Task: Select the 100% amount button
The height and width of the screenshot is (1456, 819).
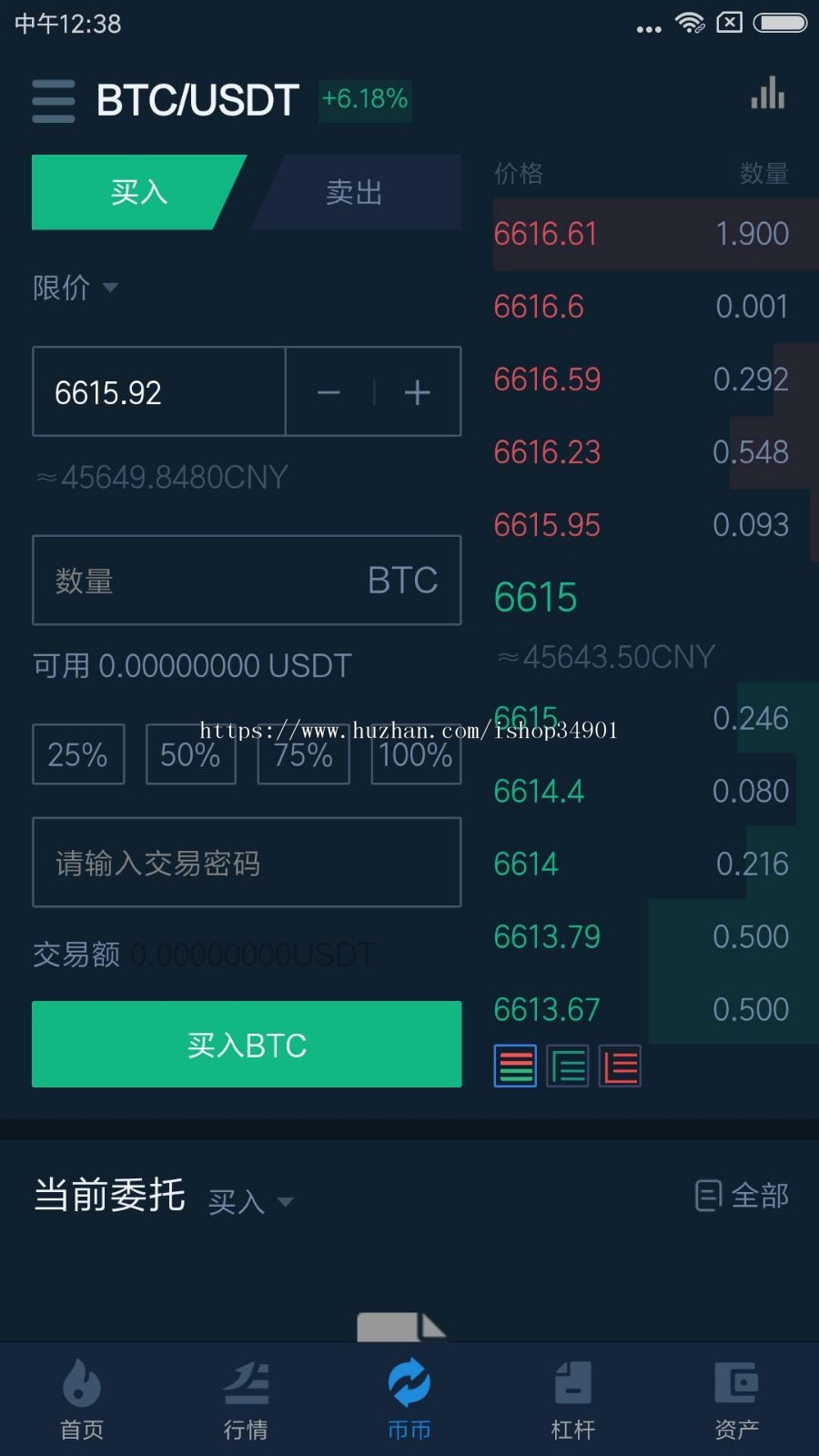Action: (x=415, y=754)
